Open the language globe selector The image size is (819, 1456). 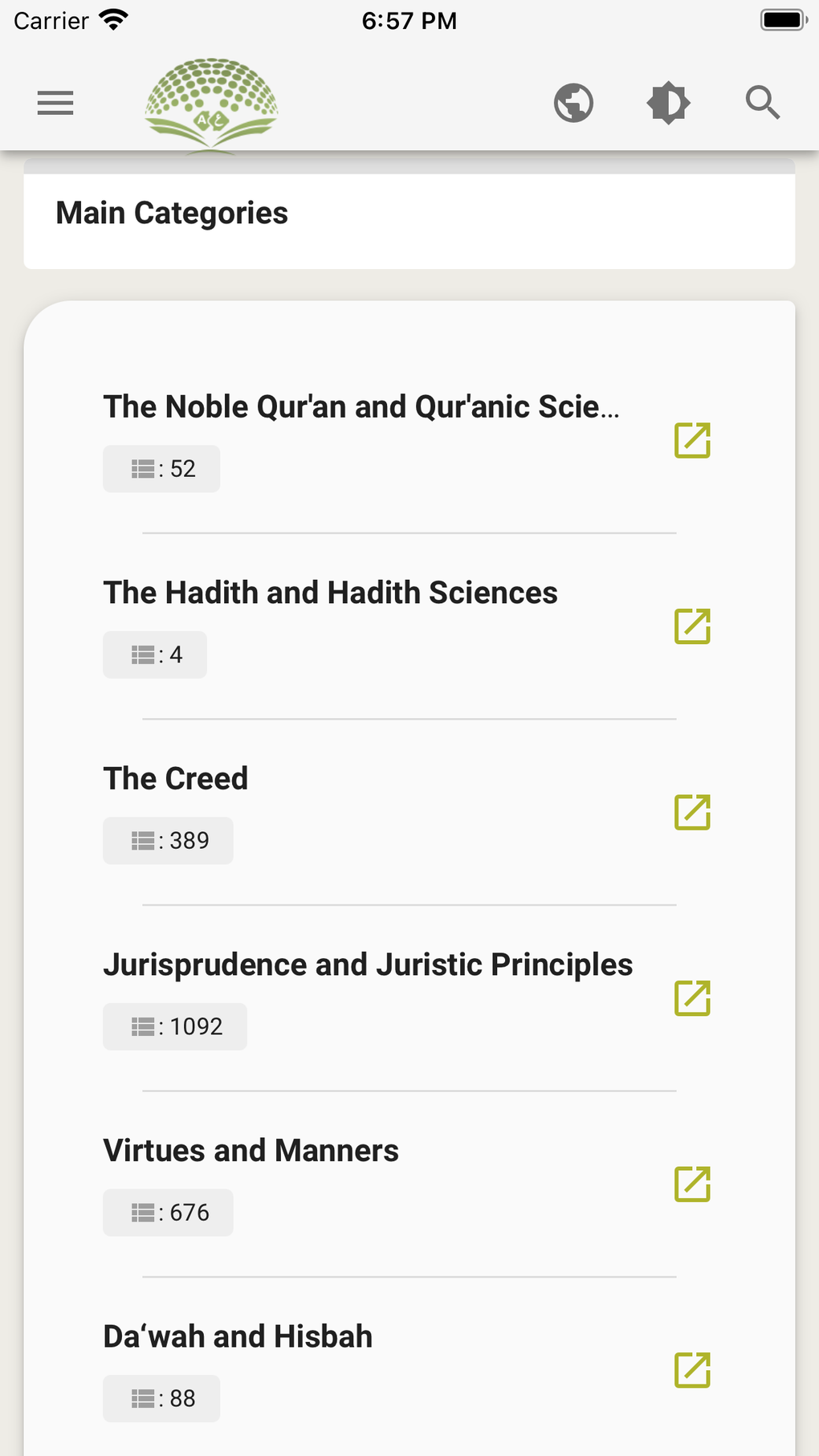point(573,103)
